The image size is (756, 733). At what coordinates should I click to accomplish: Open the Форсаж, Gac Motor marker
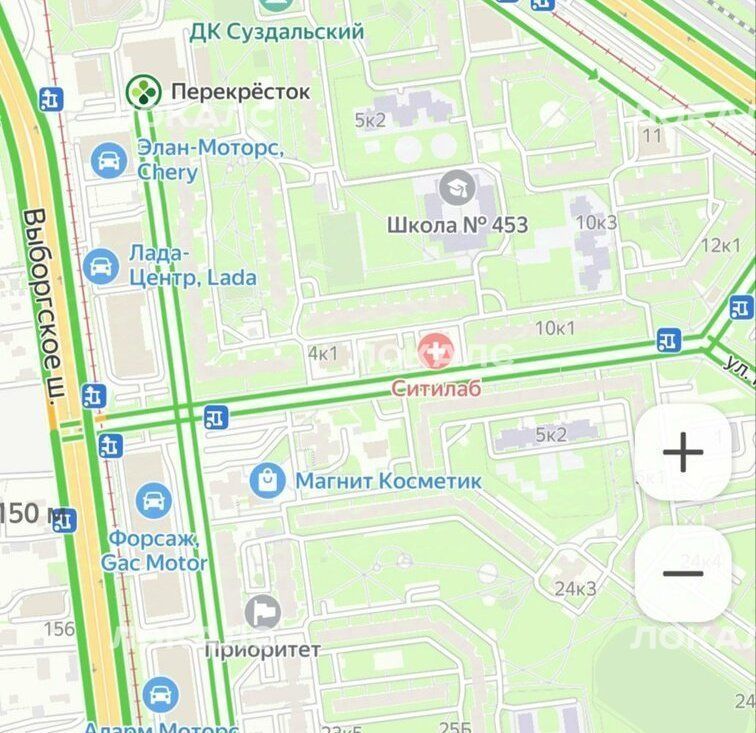(x=153, y=499)
